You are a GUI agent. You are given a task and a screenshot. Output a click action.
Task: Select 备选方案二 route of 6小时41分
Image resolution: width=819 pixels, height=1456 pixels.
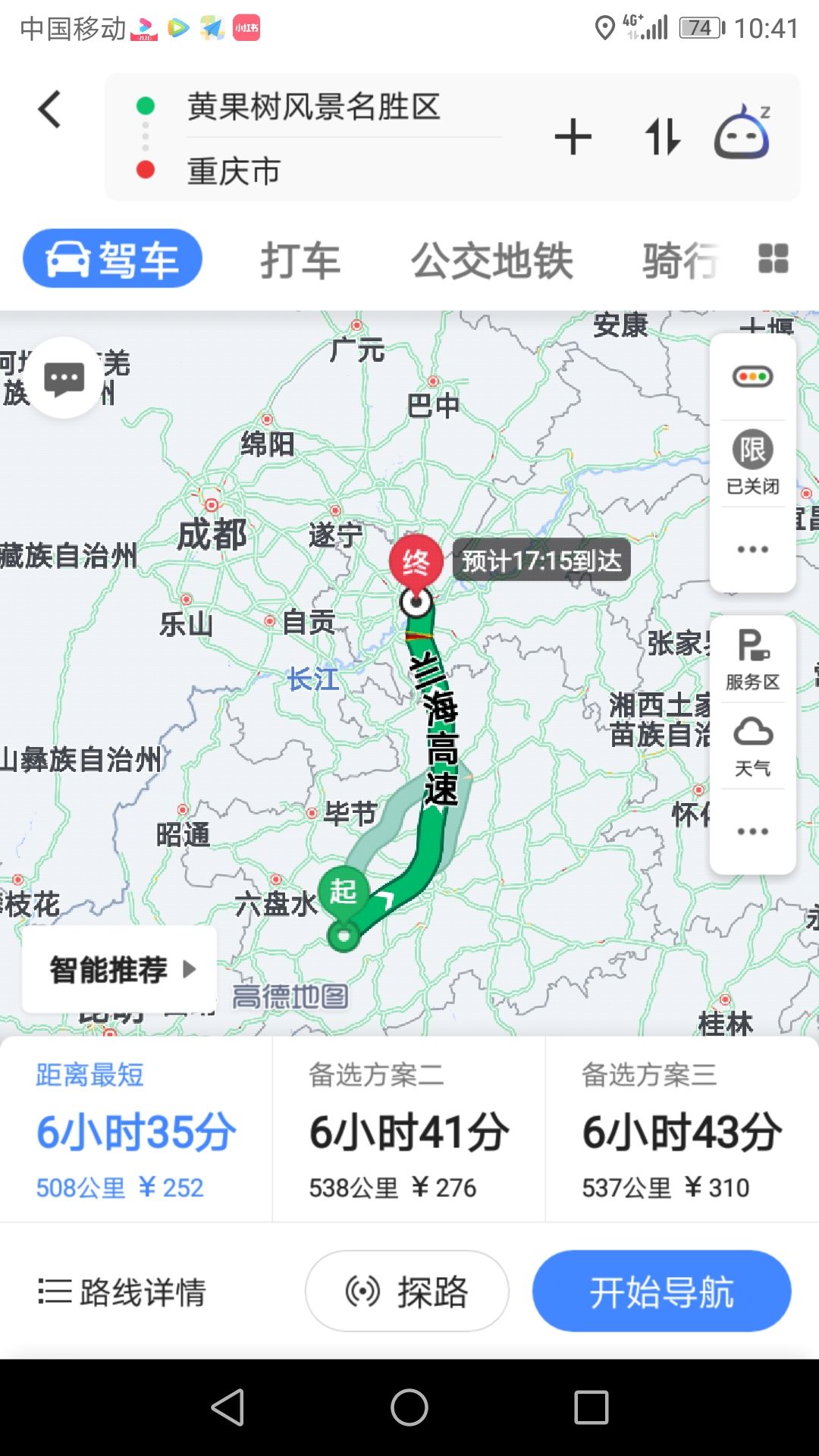click(409, 1130)
